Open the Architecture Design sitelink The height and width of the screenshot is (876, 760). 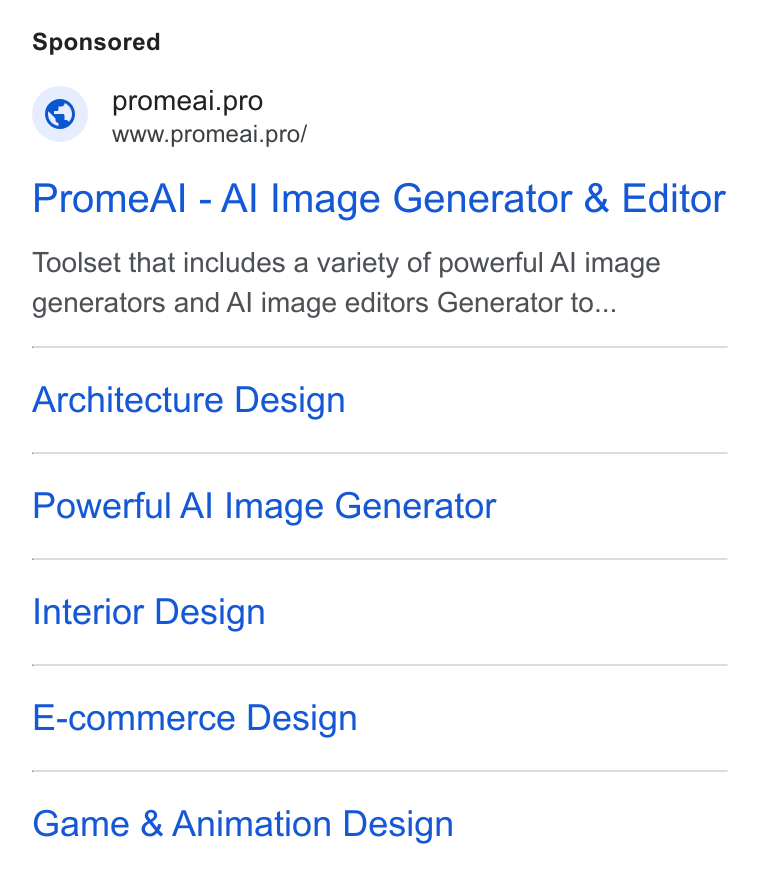(189, 400)
